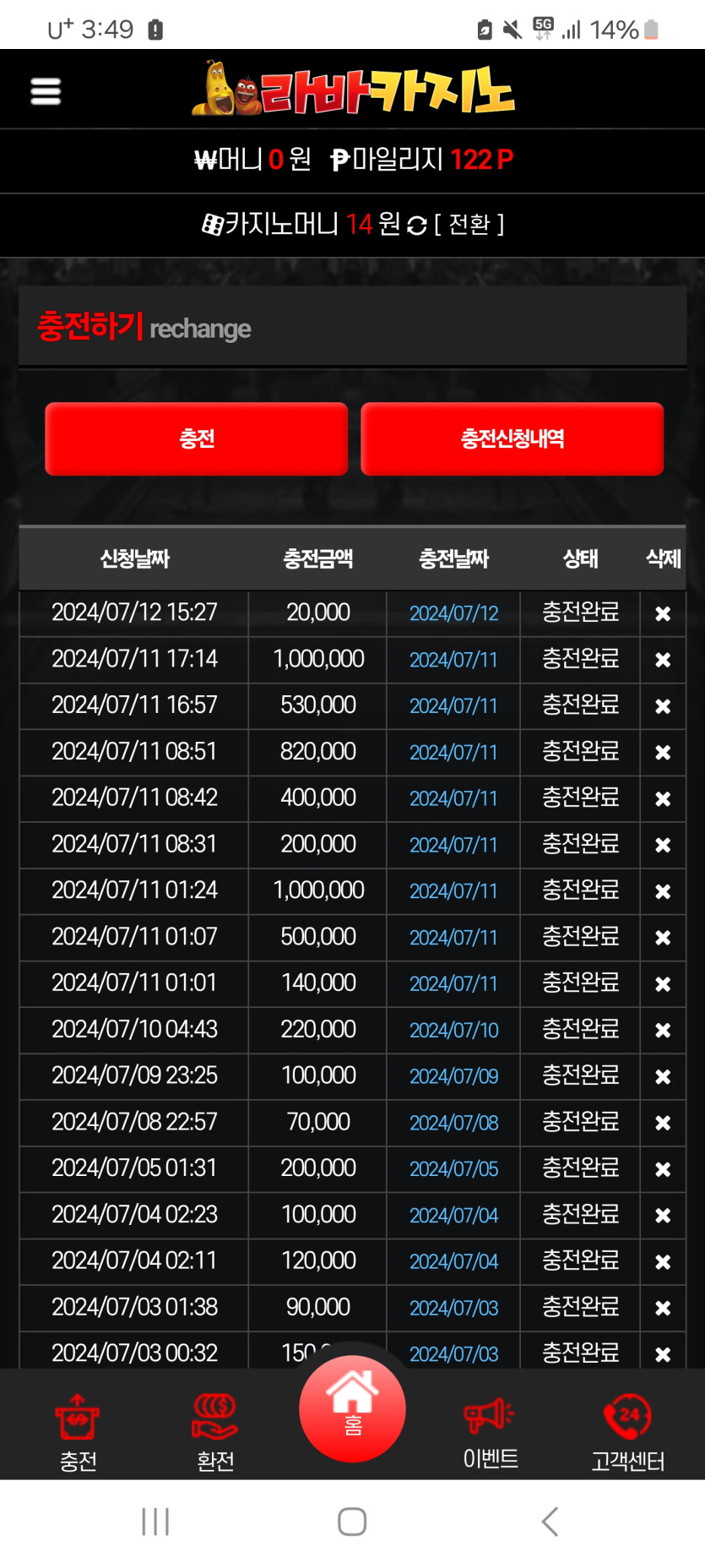Delete the 2024/07/09 23:25 record
Viewport: 705px width, 1568px height.
pos(663,1077)
